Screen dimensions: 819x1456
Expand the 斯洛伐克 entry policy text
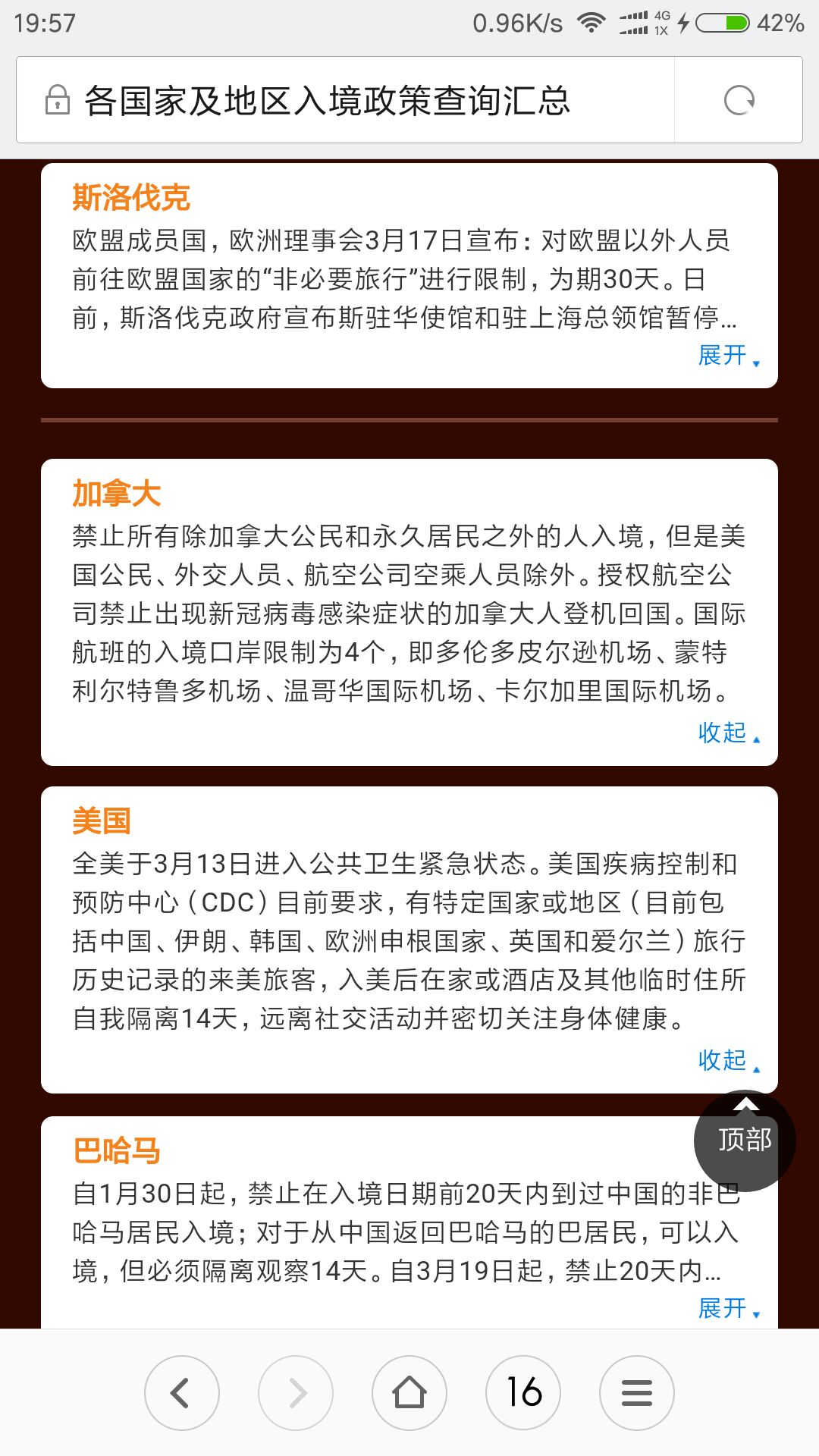click(728, 355)
